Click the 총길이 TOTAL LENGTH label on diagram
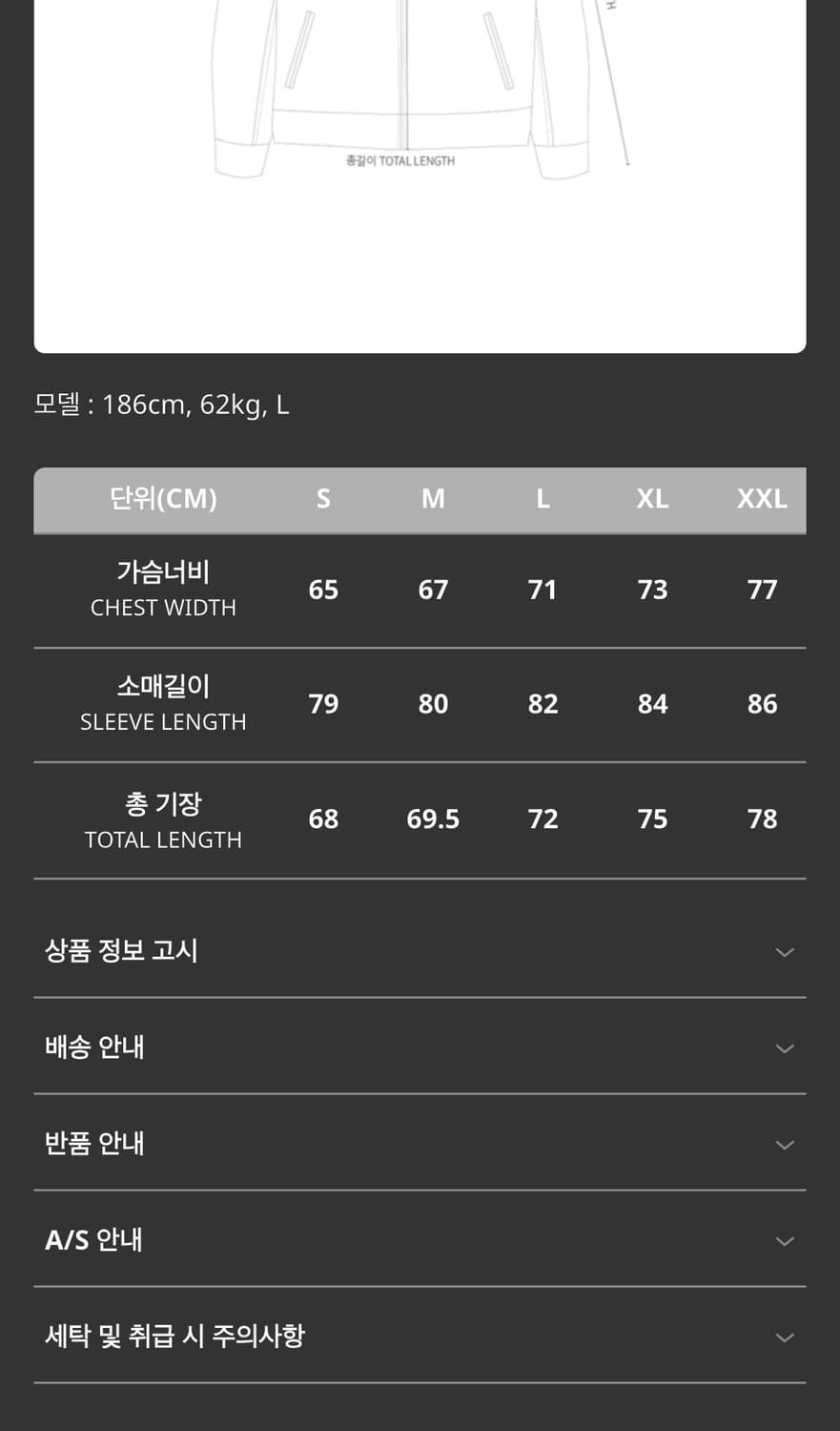 [x=399, y=161]
